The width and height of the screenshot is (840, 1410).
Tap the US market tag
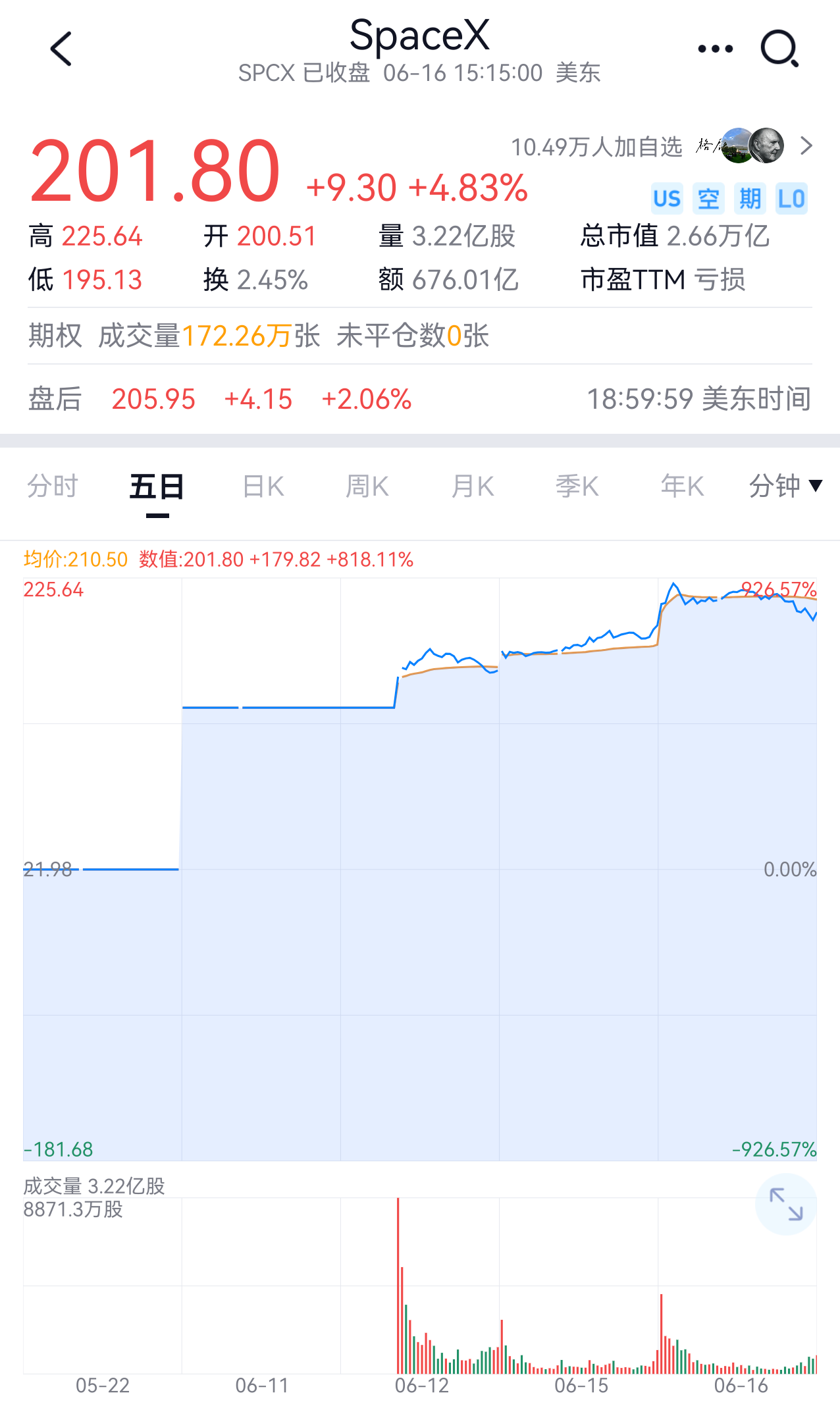(667, 198)
